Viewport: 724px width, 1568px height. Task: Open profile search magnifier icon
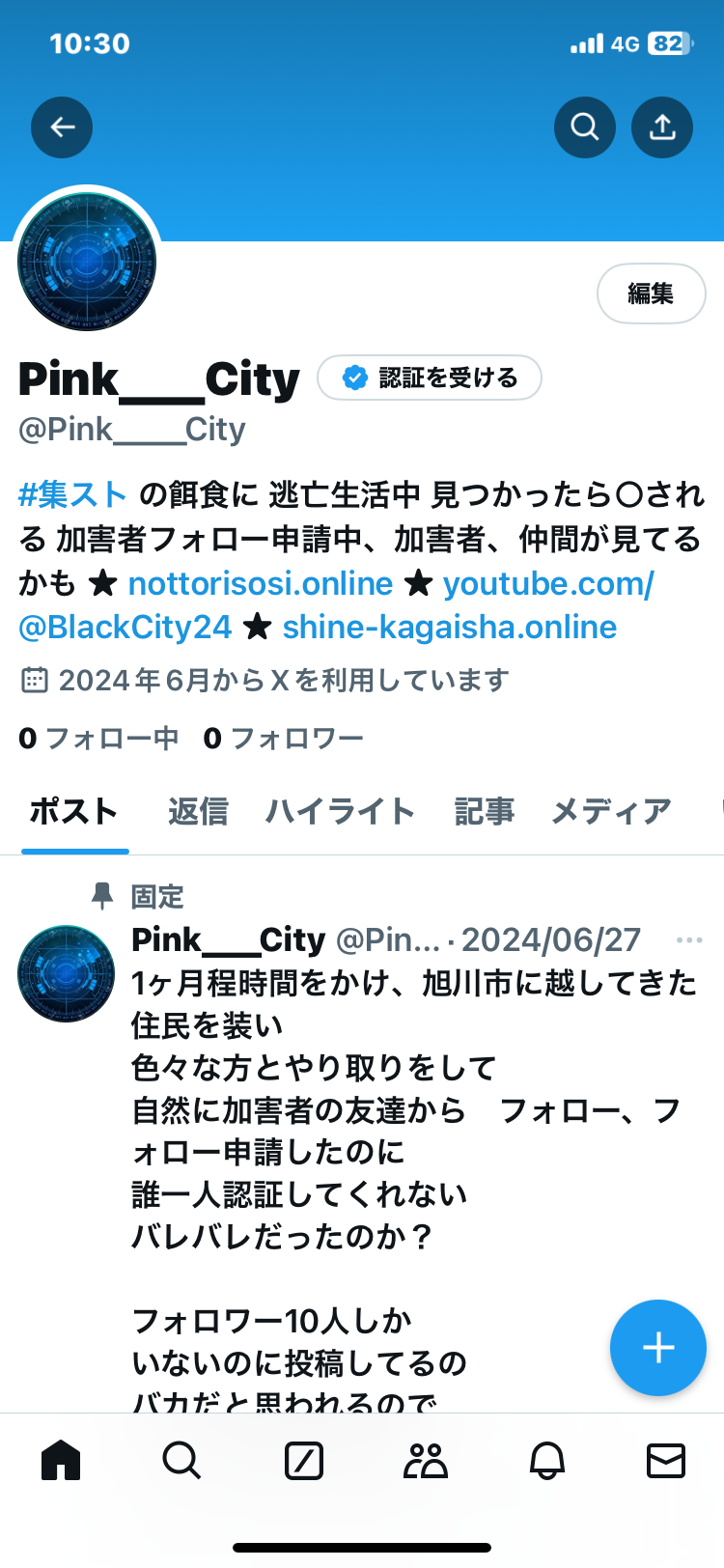pos(584,127)
